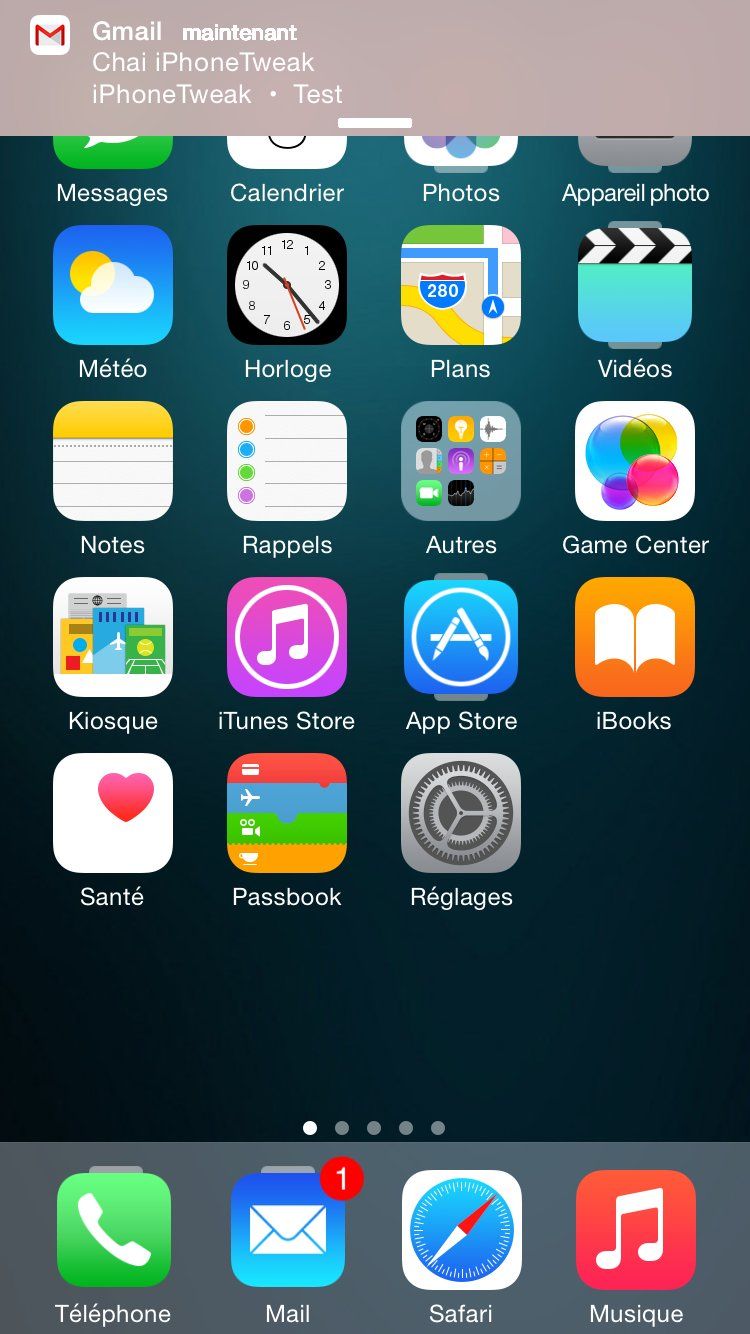Open Plans maps app
750x1334 pixels.
click(461, 285)
